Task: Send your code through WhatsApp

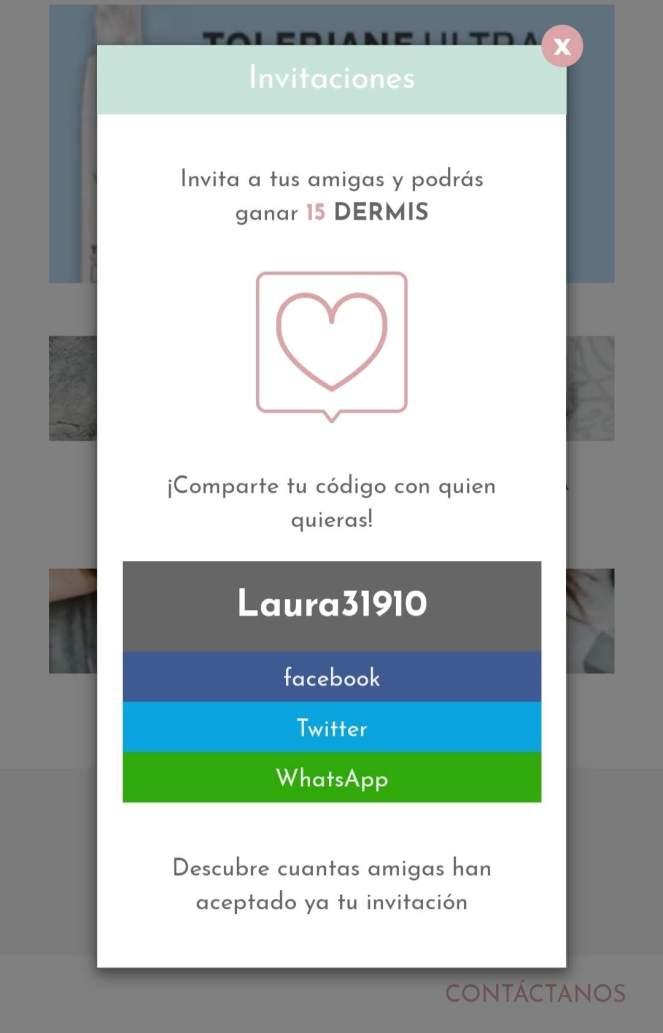Action: 331,777
